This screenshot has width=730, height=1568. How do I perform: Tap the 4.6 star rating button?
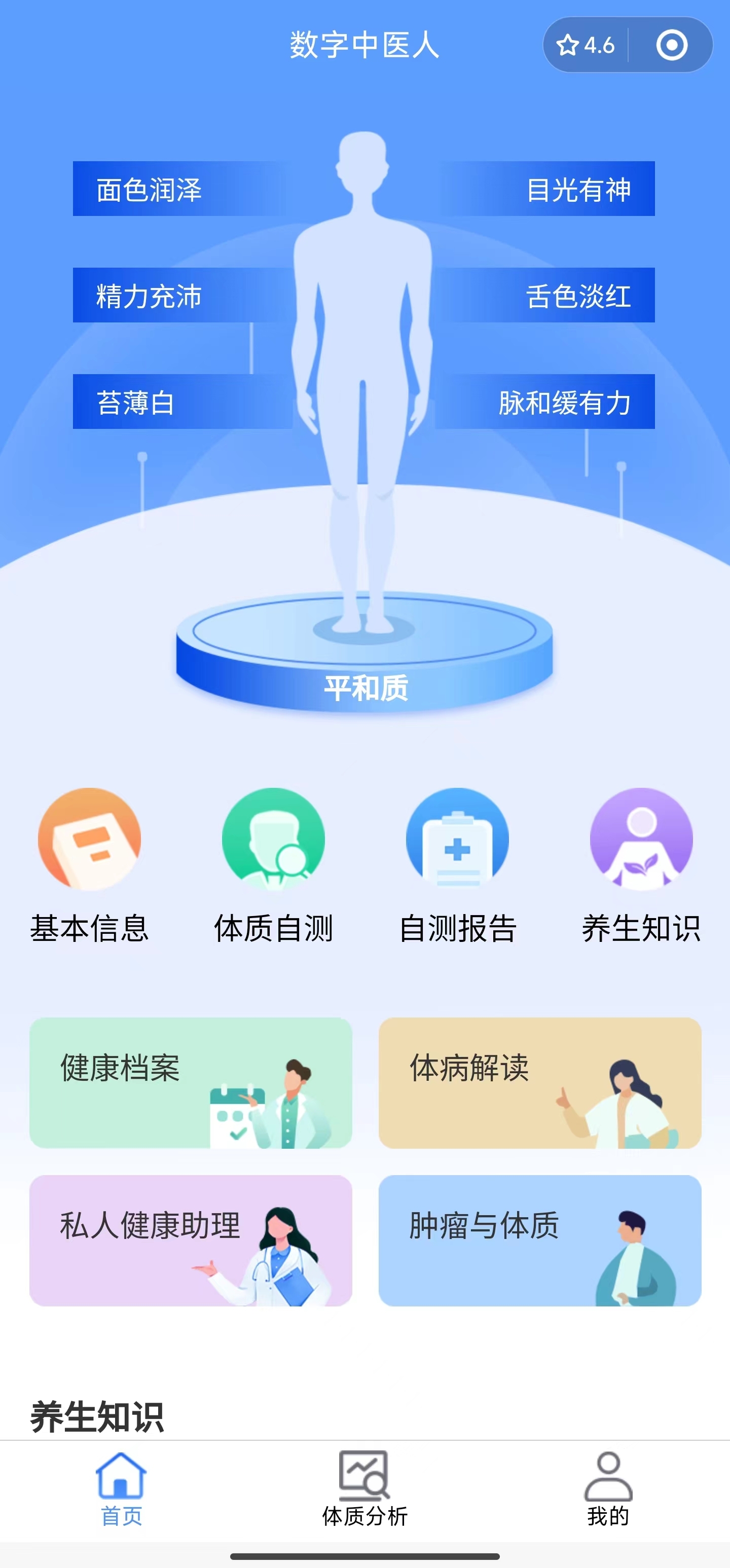point(585,45)
